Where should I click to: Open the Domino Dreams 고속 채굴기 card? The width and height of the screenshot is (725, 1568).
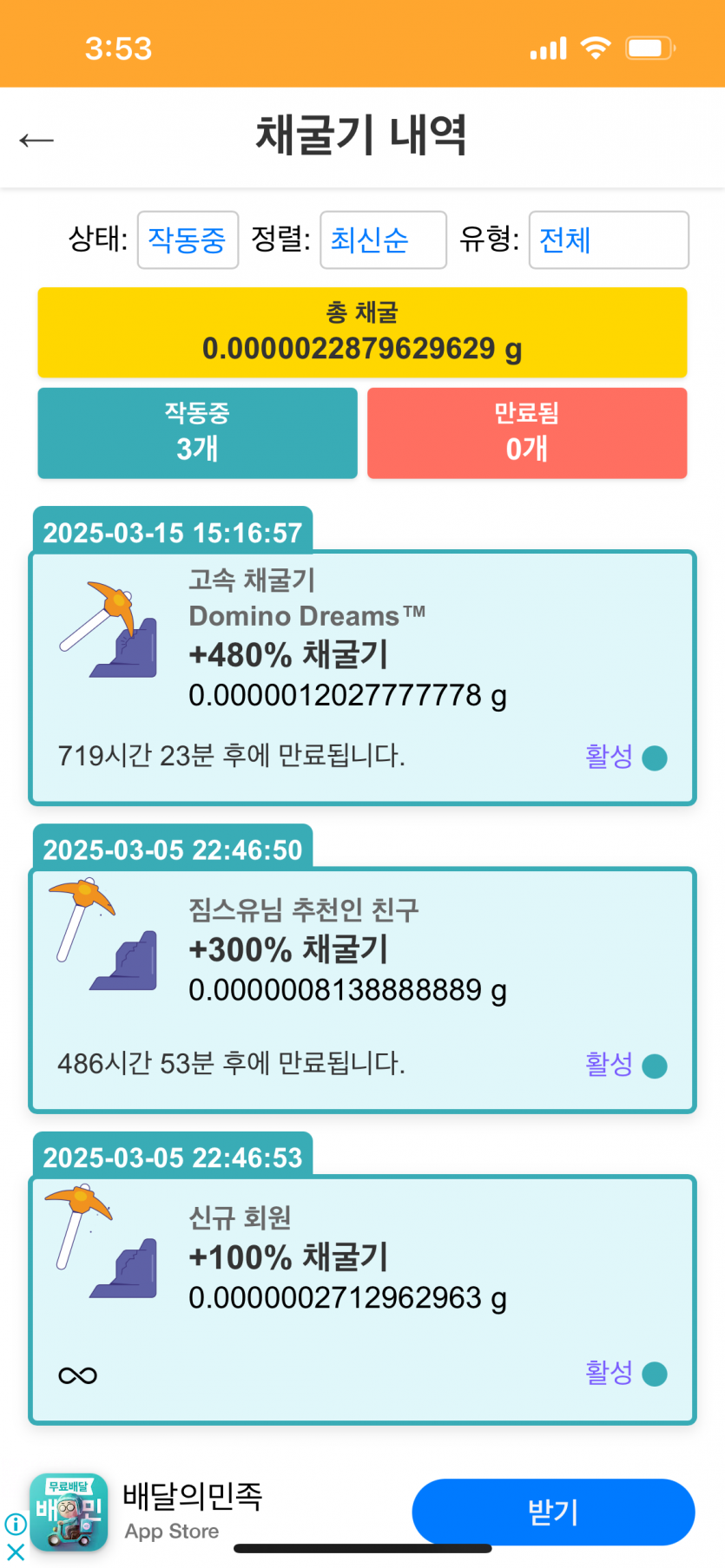click(362, 678)
